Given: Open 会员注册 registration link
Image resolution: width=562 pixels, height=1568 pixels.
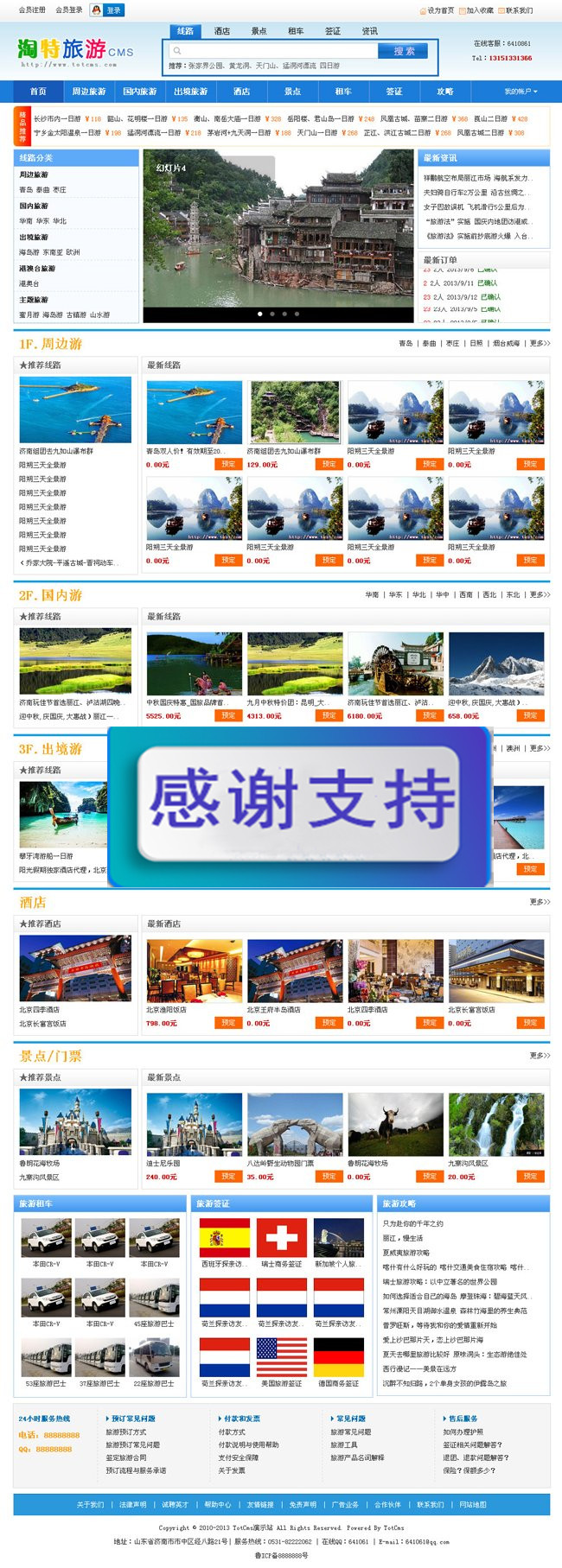Looking at the screenshot, I should coord(33,10).
